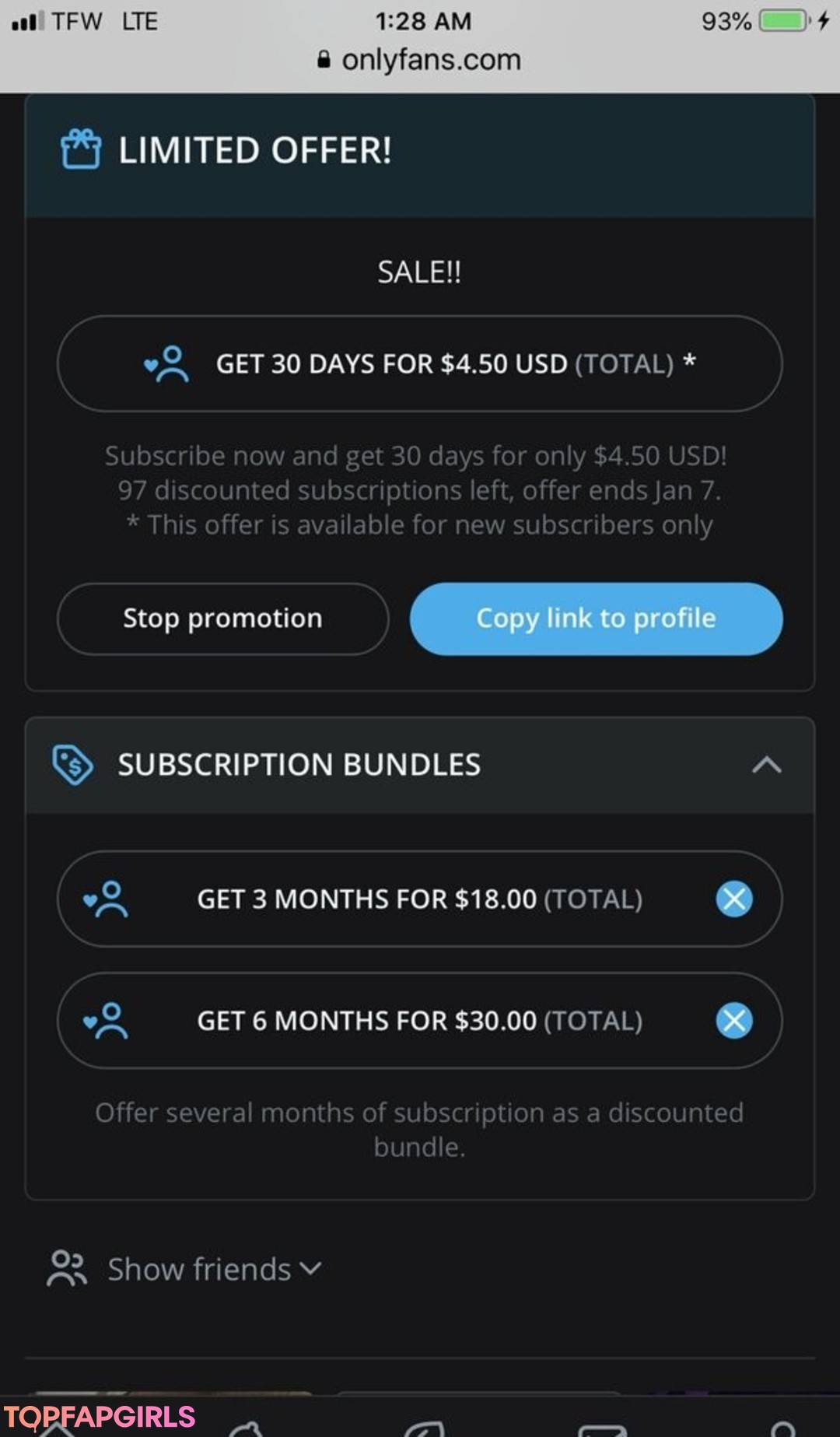This screenshot has height=1437, width=840.
Task: Tap the onlyfans.com address bar
Action: (x=419, y=60)
